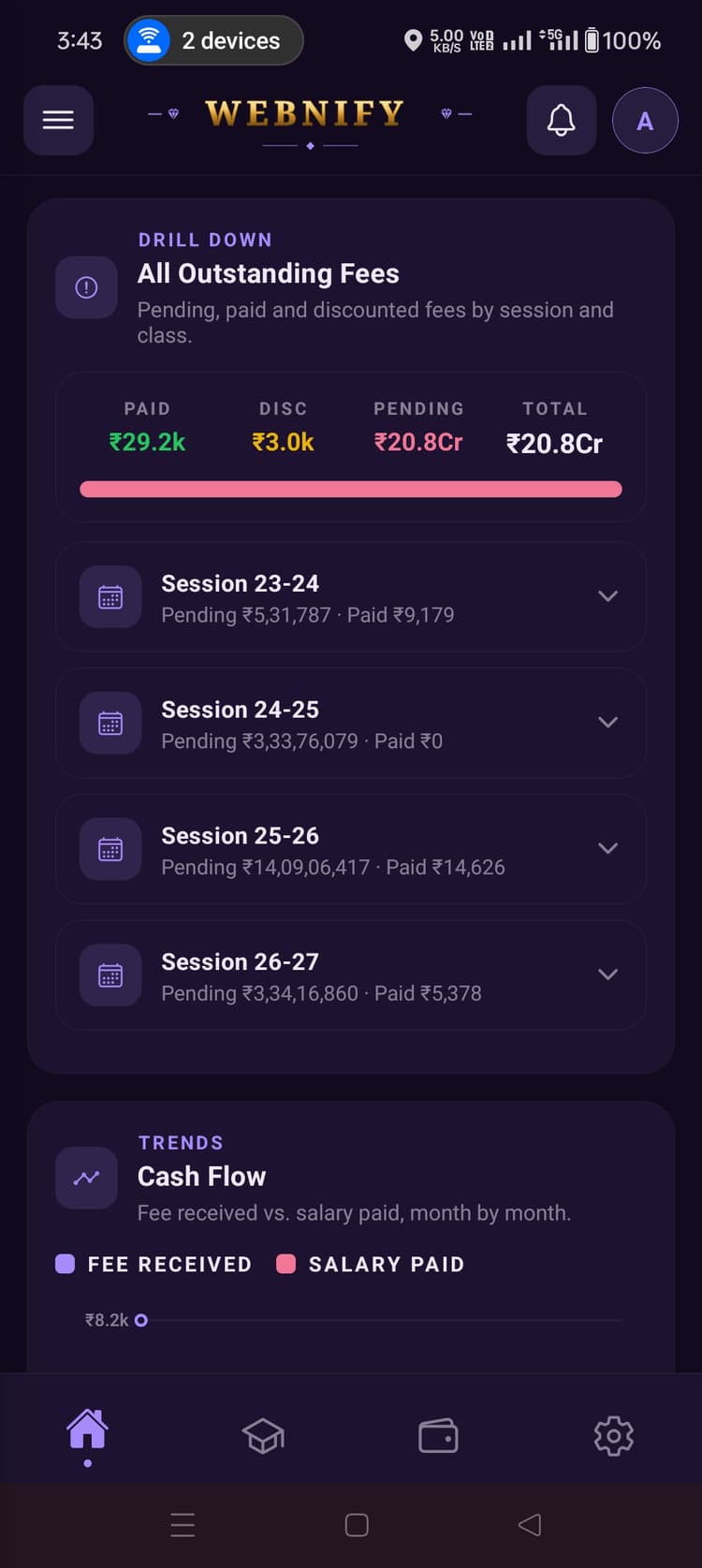Switch to the Home tab
702x1568 pixels.
coord(87,1430)
